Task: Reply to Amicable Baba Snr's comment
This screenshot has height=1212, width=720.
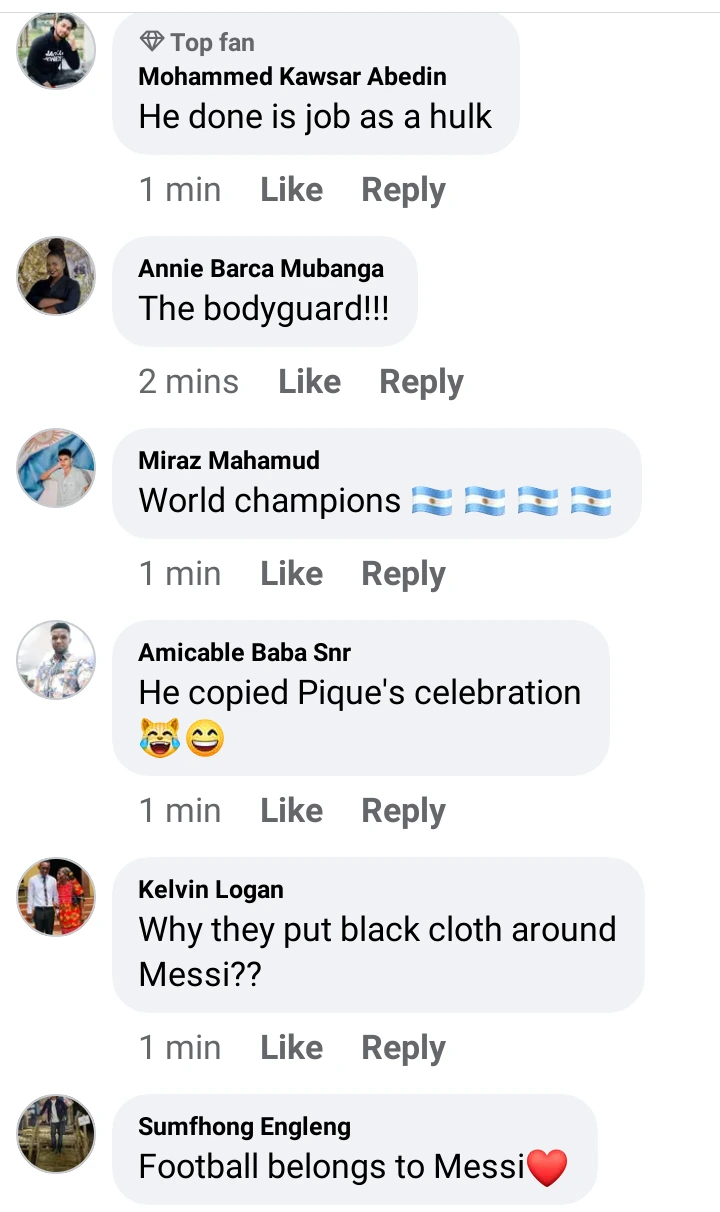Action: click(403, 811)
